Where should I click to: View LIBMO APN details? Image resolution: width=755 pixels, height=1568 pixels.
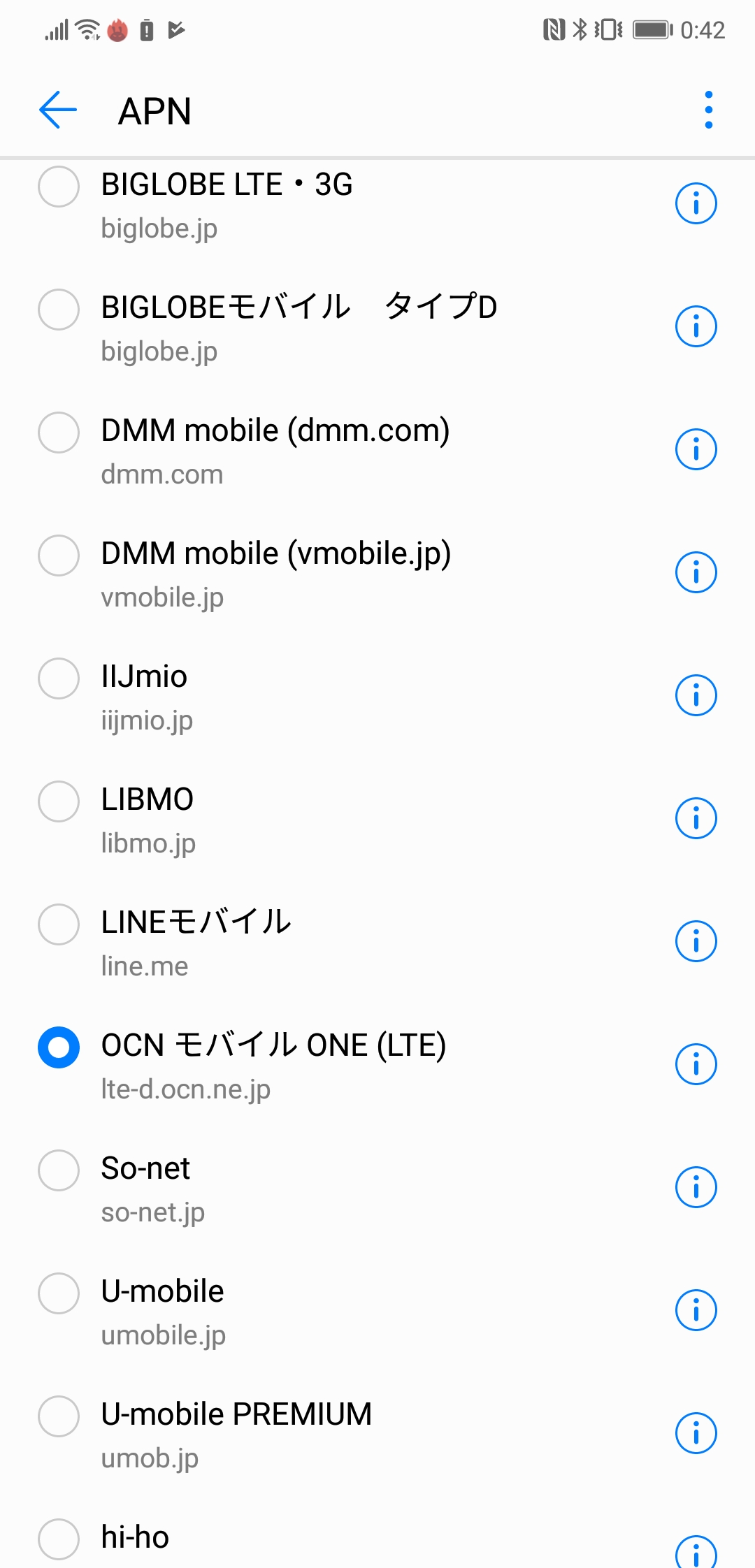[696, 818]
